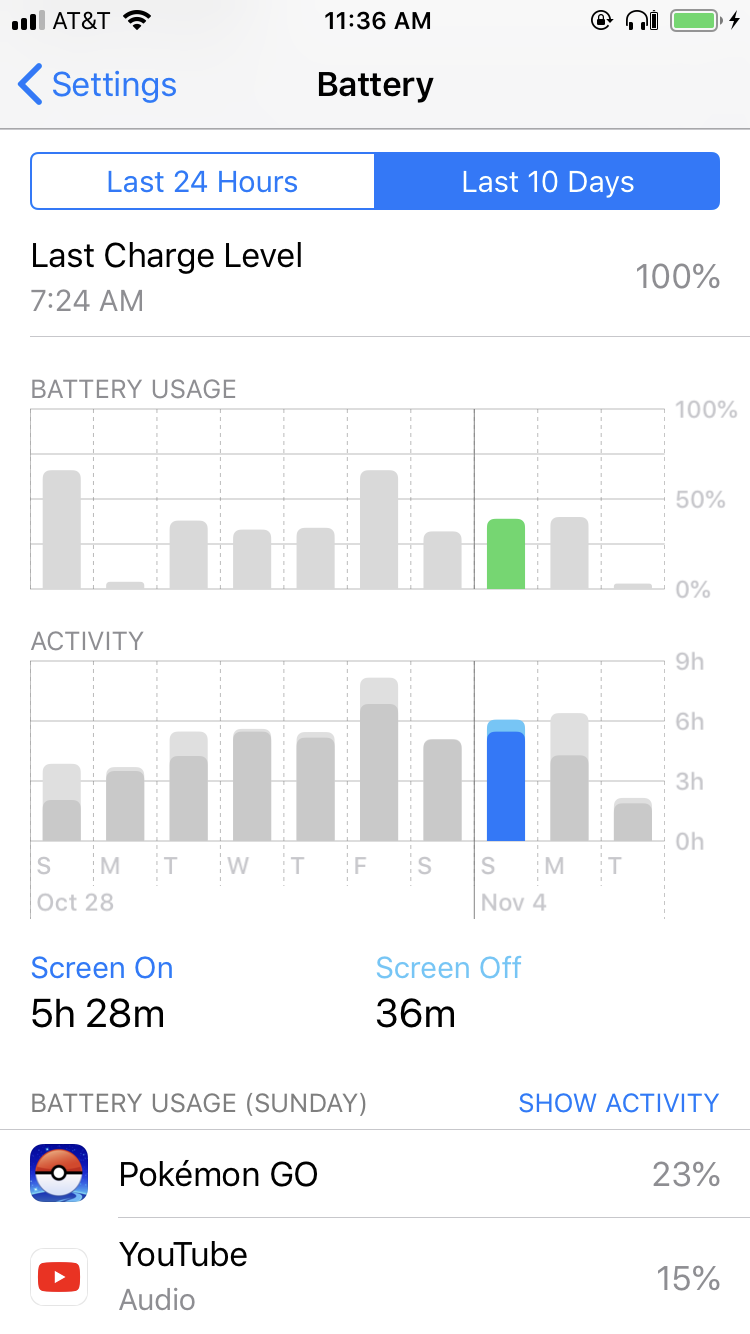Select Friday's bar in the Battery Usage chart

[x=379, y=529]
